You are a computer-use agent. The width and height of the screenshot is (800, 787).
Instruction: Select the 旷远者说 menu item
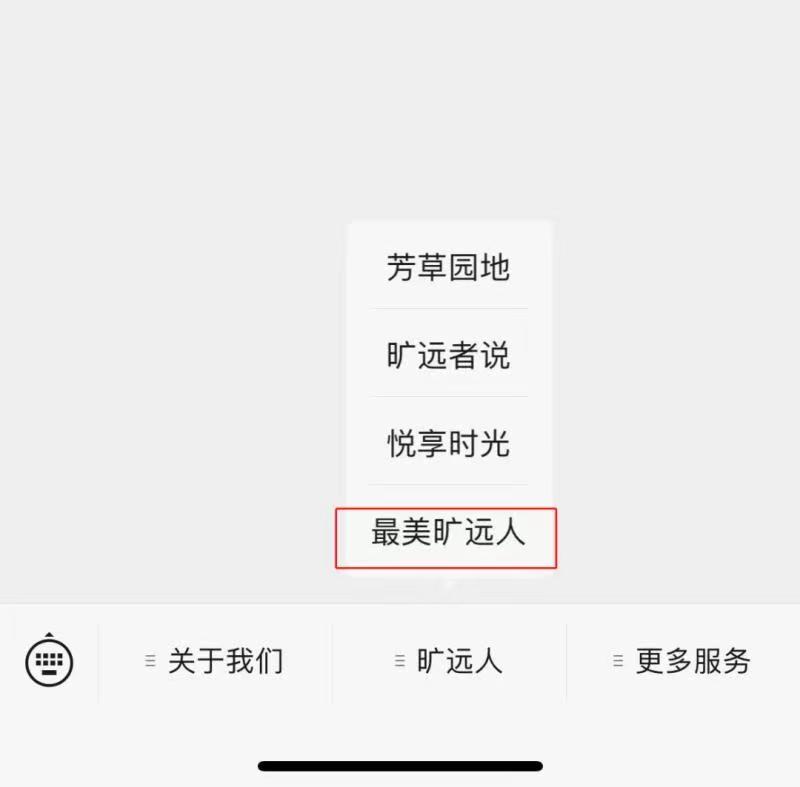[x=448, y=355]
